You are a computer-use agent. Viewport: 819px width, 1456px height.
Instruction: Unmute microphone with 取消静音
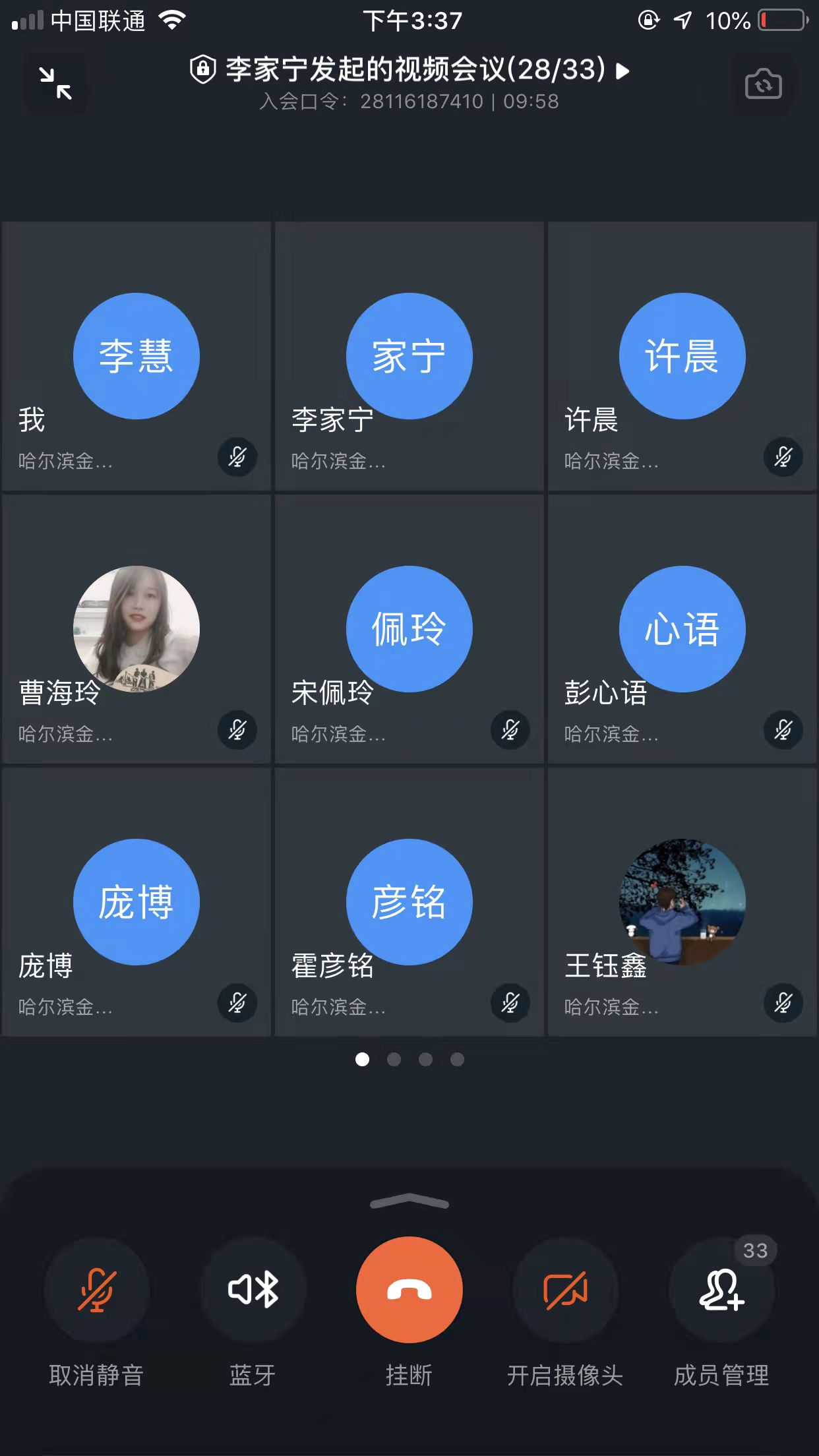point(96,1290)
